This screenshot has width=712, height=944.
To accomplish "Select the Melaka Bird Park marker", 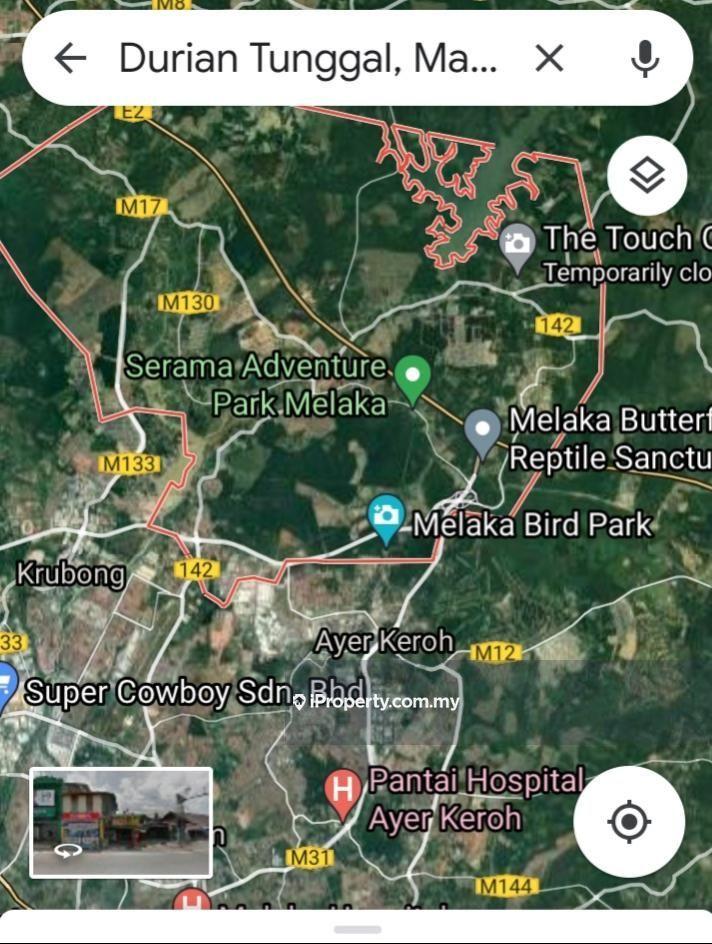I will (386, 517).
